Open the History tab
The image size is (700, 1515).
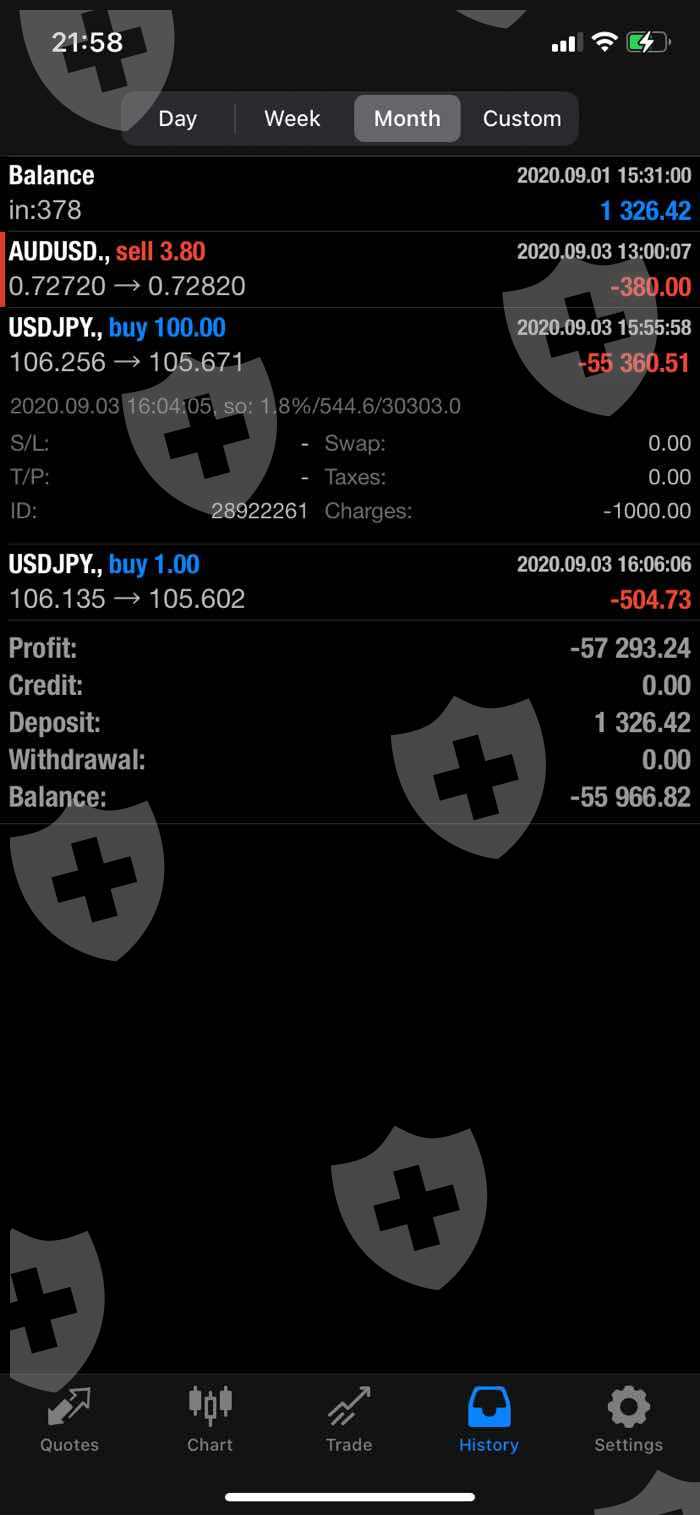pos(489,1419)
